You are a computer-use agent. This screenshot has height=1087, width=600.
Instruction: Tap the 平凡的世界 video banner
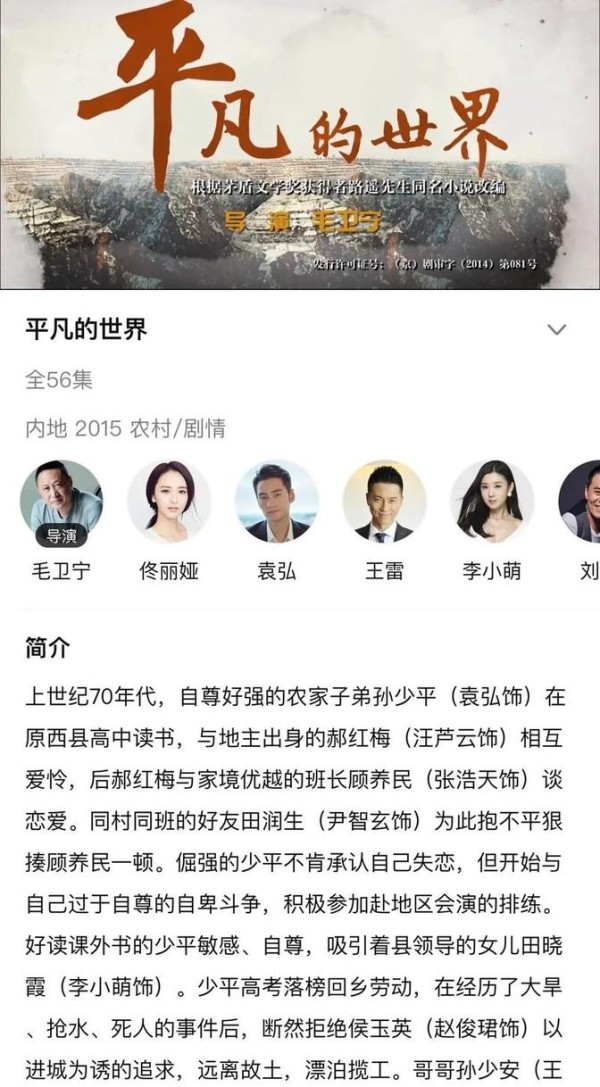pyautogui.click(x=300, y=144)
